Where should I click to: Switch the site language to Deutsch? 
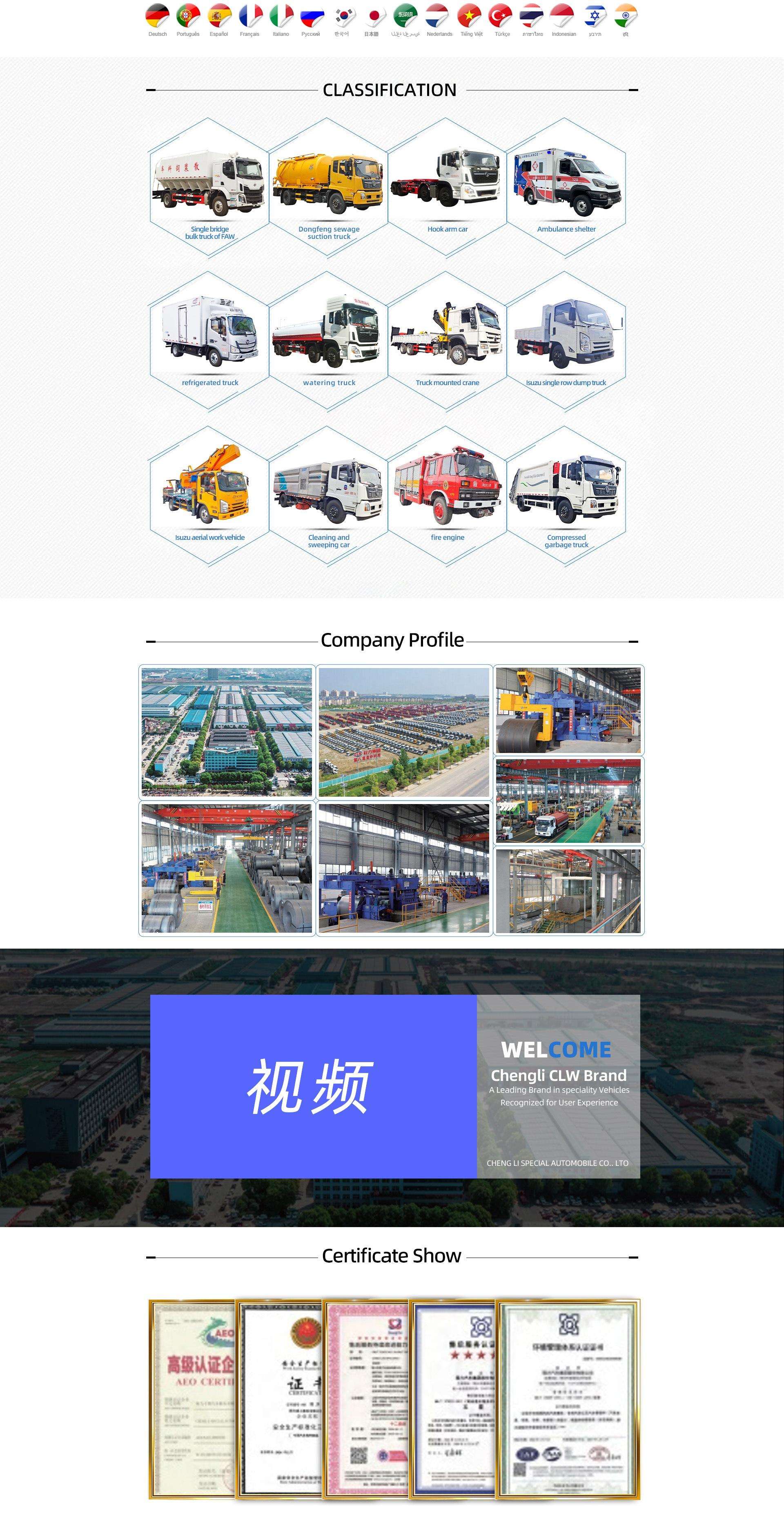click(157, 20)
